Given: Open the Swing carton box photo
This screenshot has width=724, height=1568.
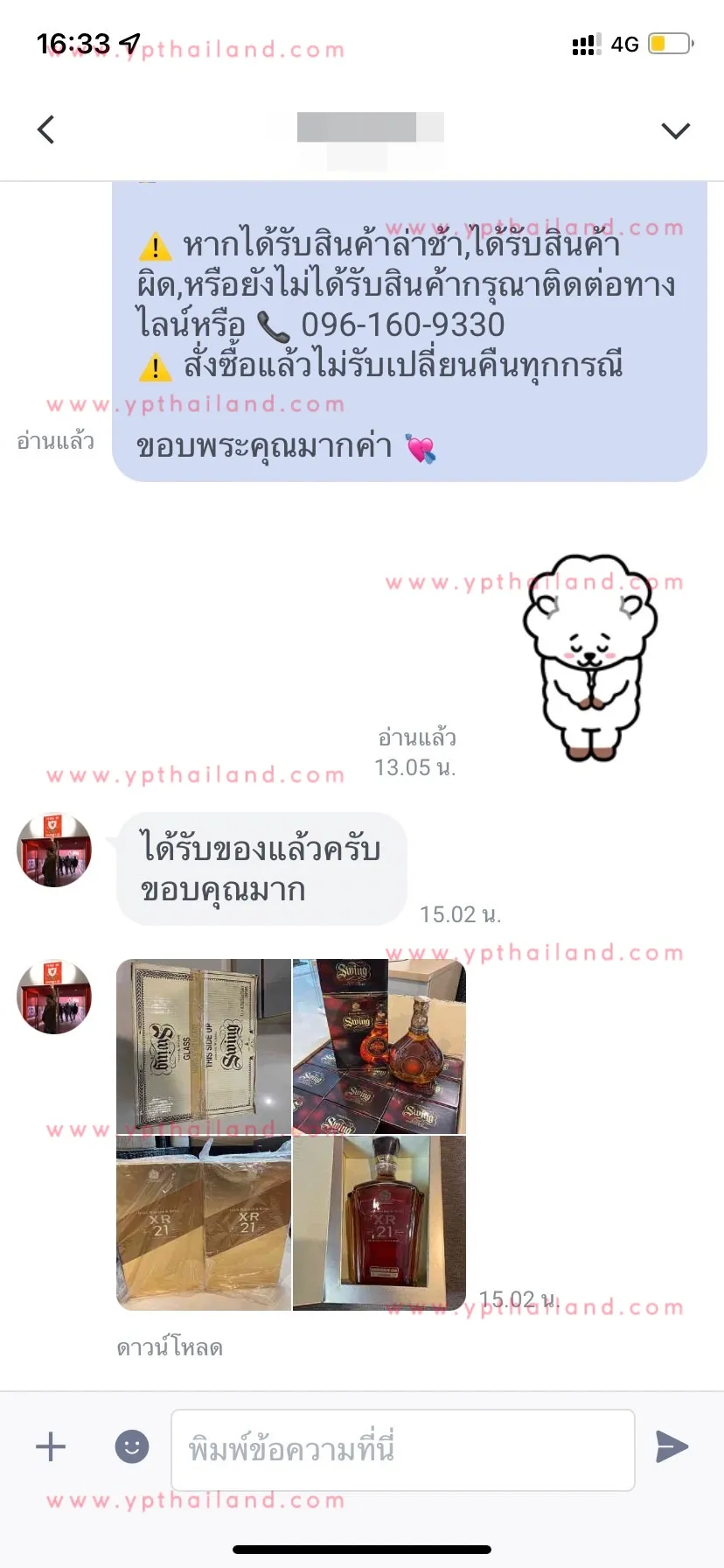Looking at the screenshot, I should 204,1046.
